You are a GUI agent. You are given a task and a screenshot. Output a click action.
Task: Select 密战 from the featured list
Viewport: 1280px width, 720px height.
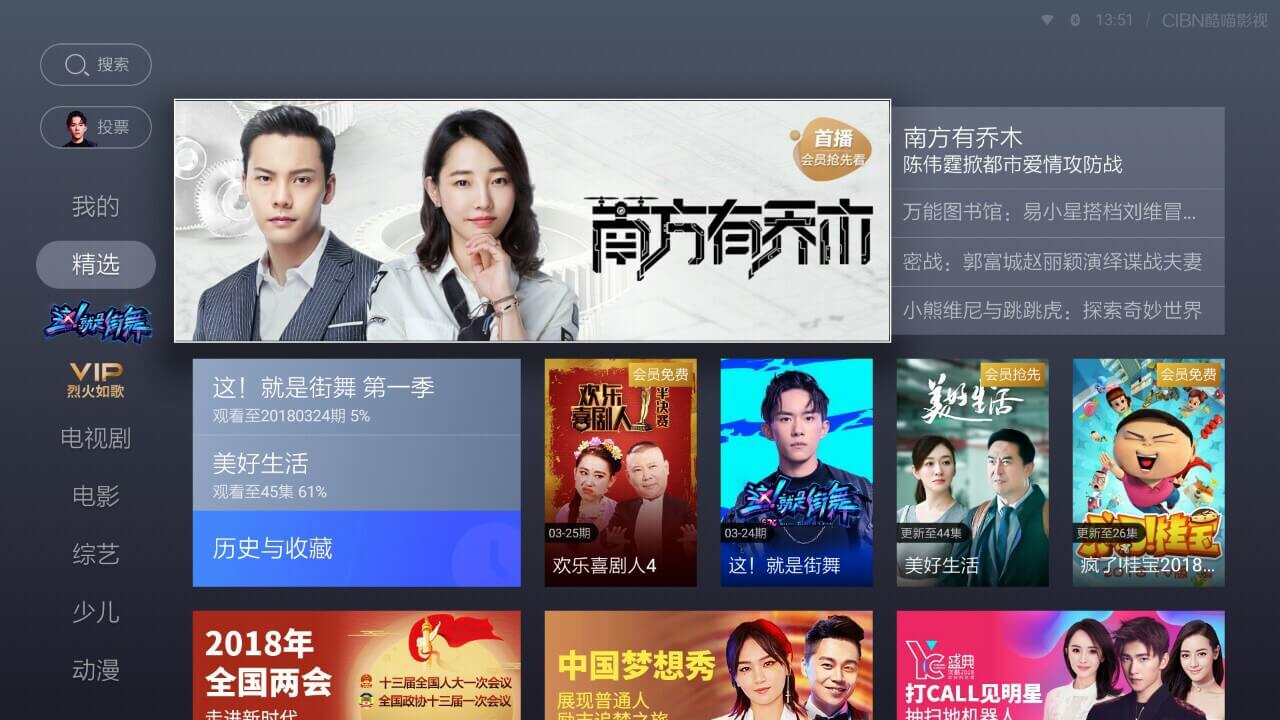point(1058,262)
